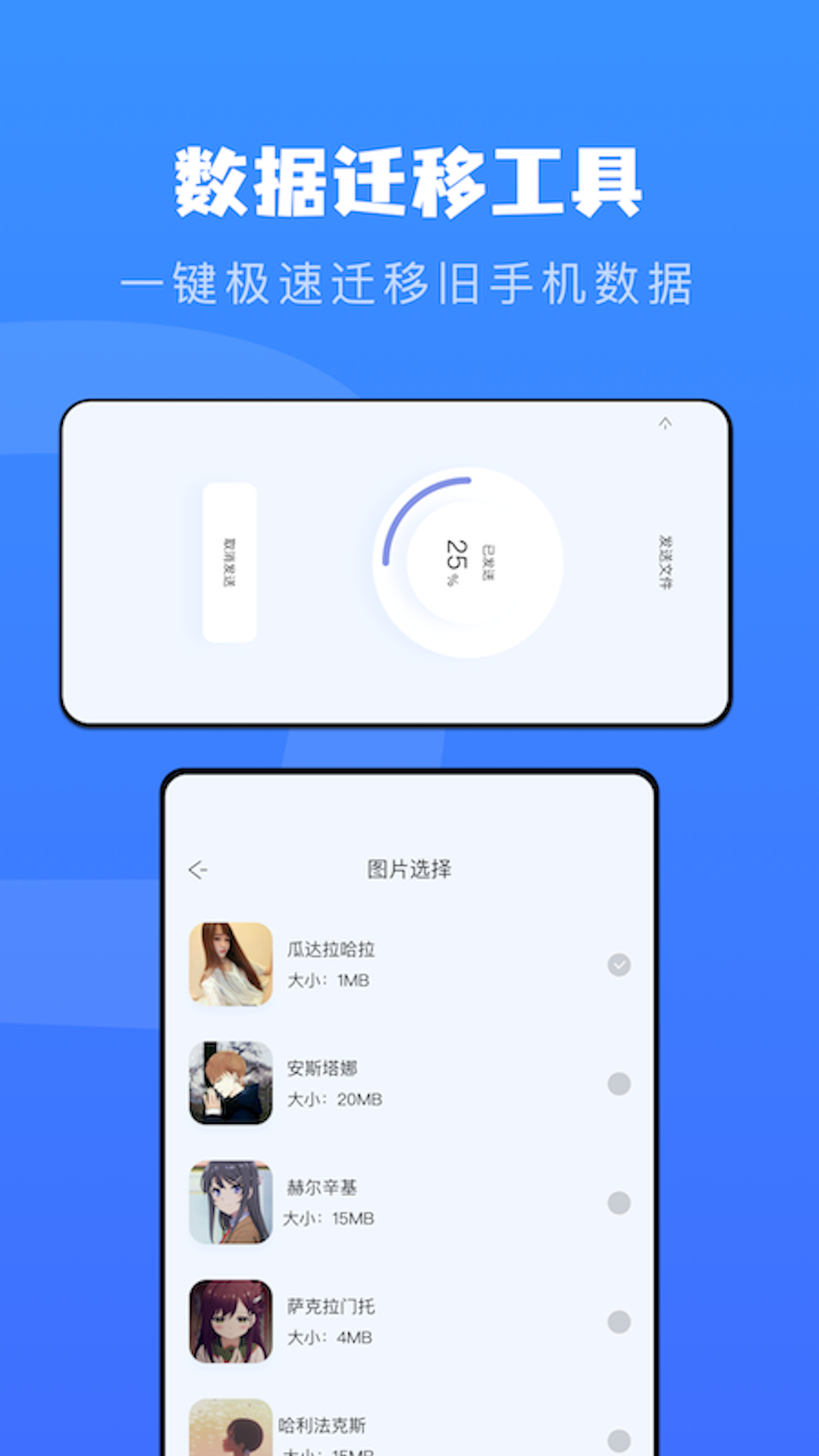Tap the 已发送 status text
The width and height of the screenshot is (819, 1456).
coord(489,561)
